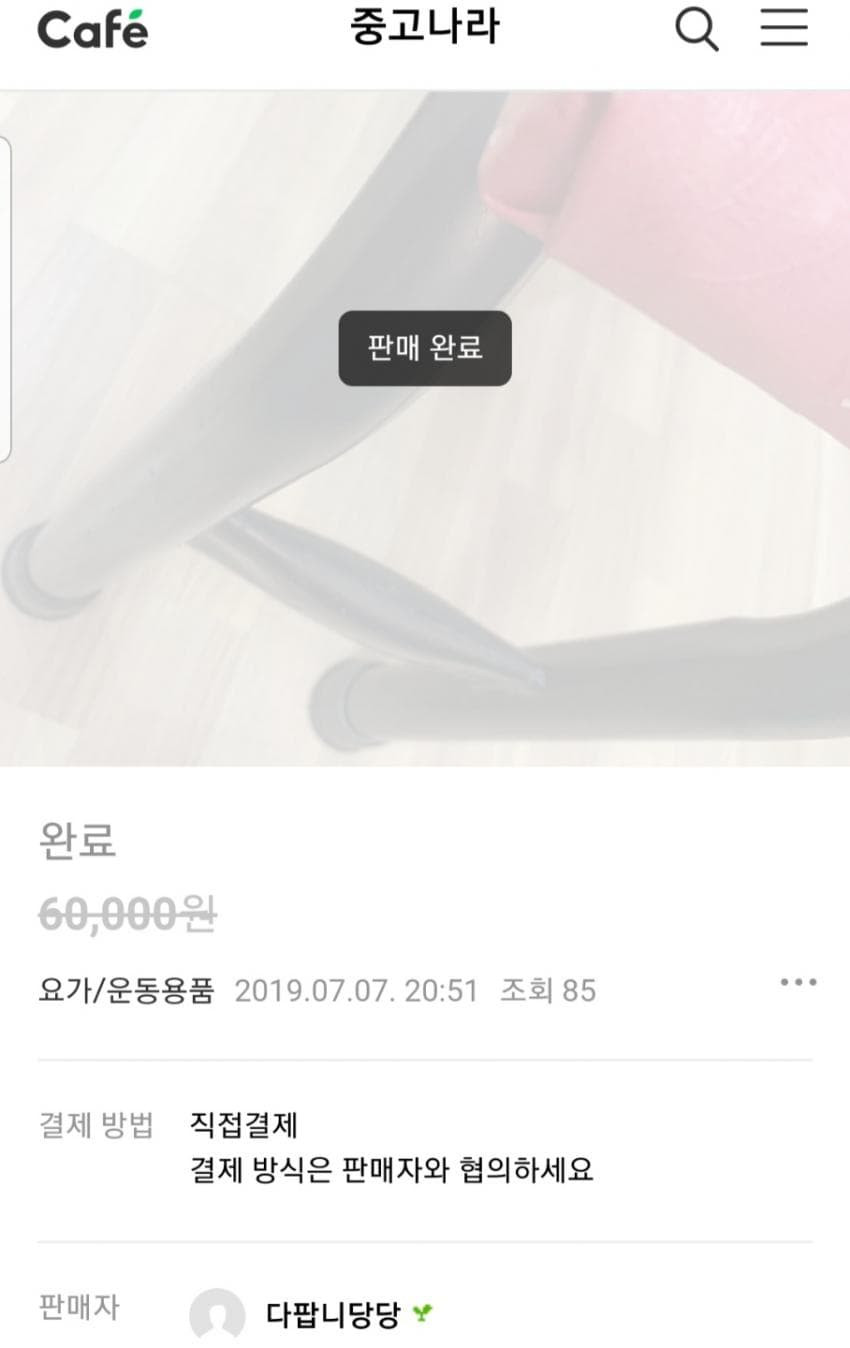Open the 요가/운동용품 category
The width and height of the screenshot is (850, 1348).
[126, 991]
